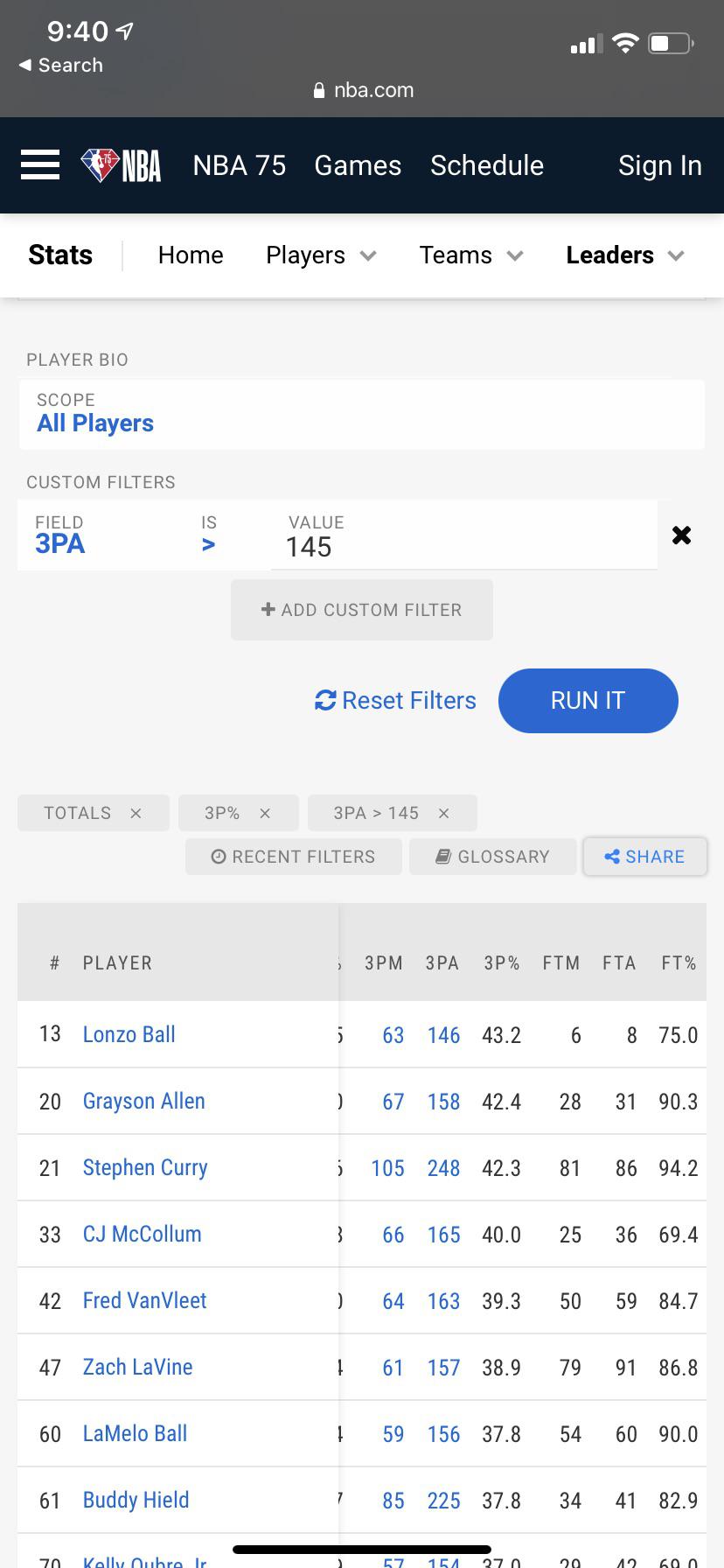The width and height of the screenshot is (724, 1568).
Task: Remove the 3PA custom filter with the X
Action: tap(681, 535)
